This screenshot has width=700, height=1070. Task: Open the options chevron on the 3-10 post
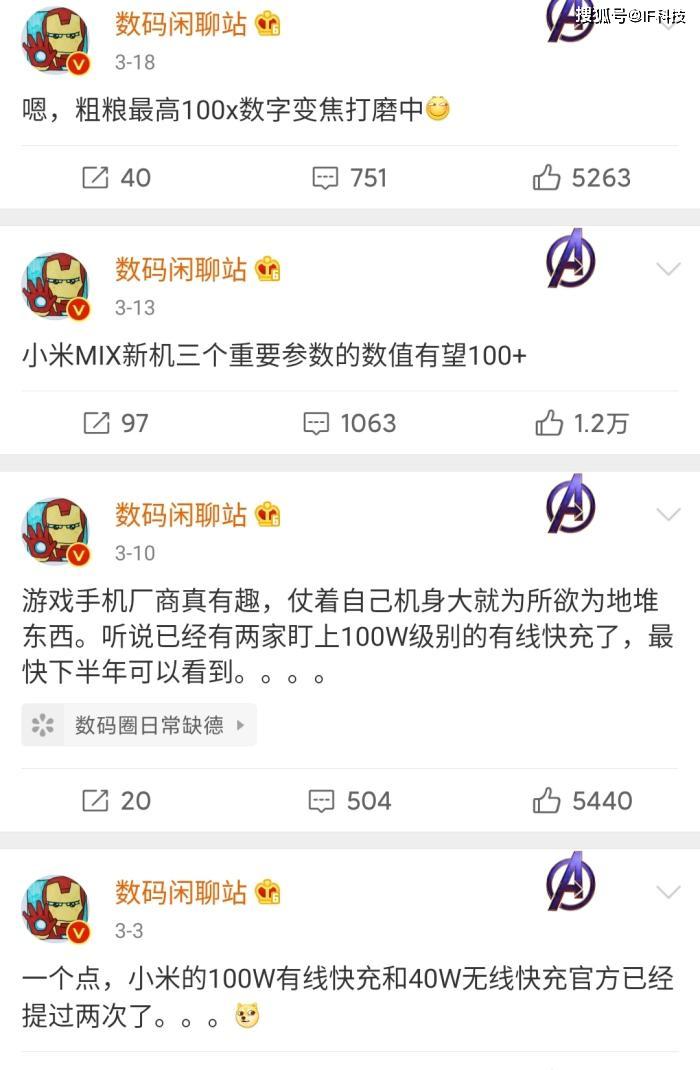[x=667, y=514]
